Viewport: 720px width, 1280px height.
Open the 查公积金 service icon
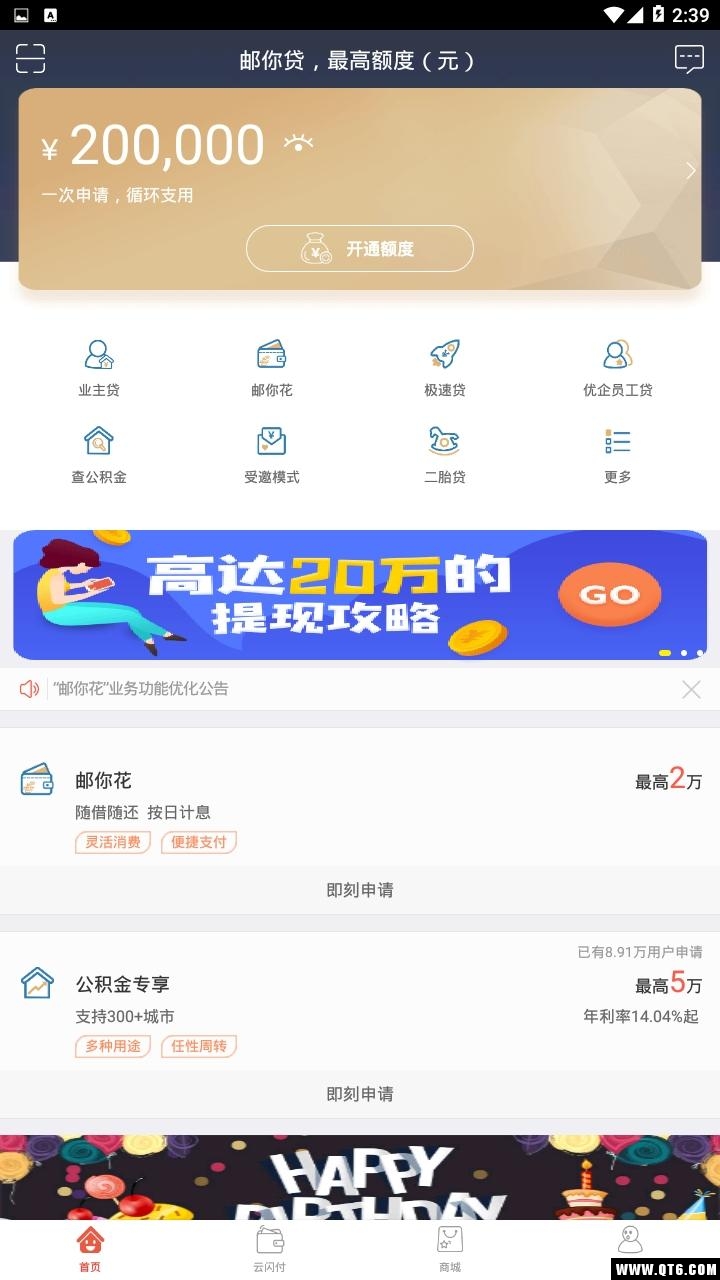tap(97, 452)
